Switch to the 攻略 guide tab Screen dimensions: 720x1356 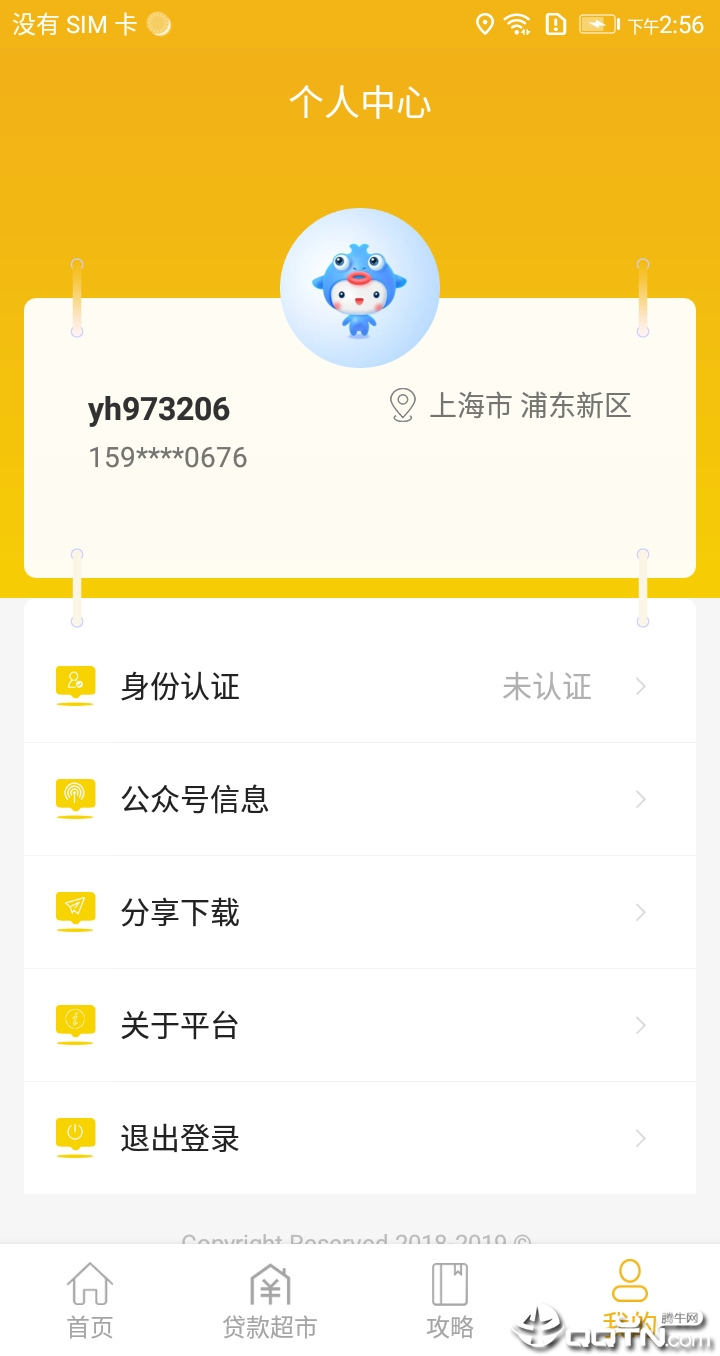click(x=450, y=1300)
